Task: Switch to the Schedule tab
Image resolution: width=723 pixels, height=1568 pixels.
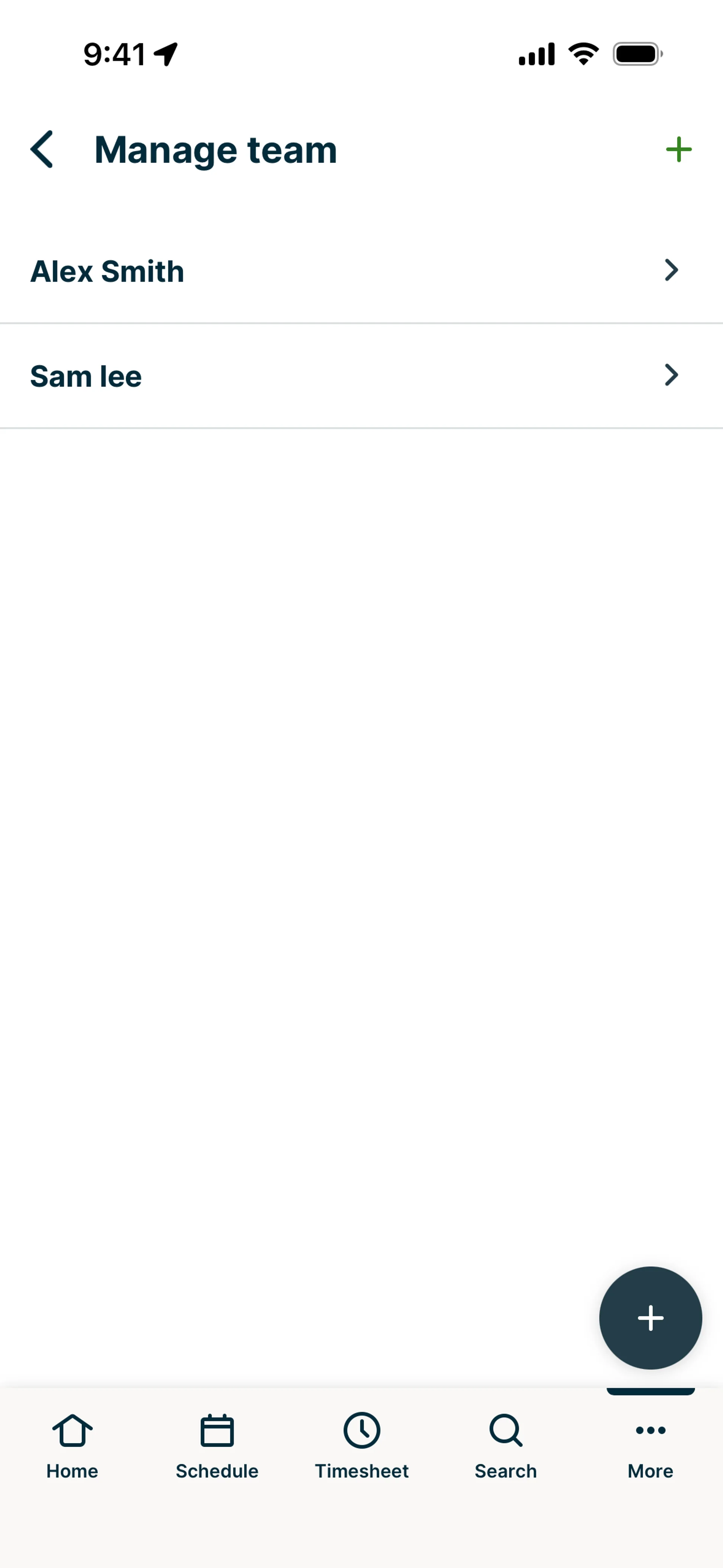Action: (x=217, y=1447)
